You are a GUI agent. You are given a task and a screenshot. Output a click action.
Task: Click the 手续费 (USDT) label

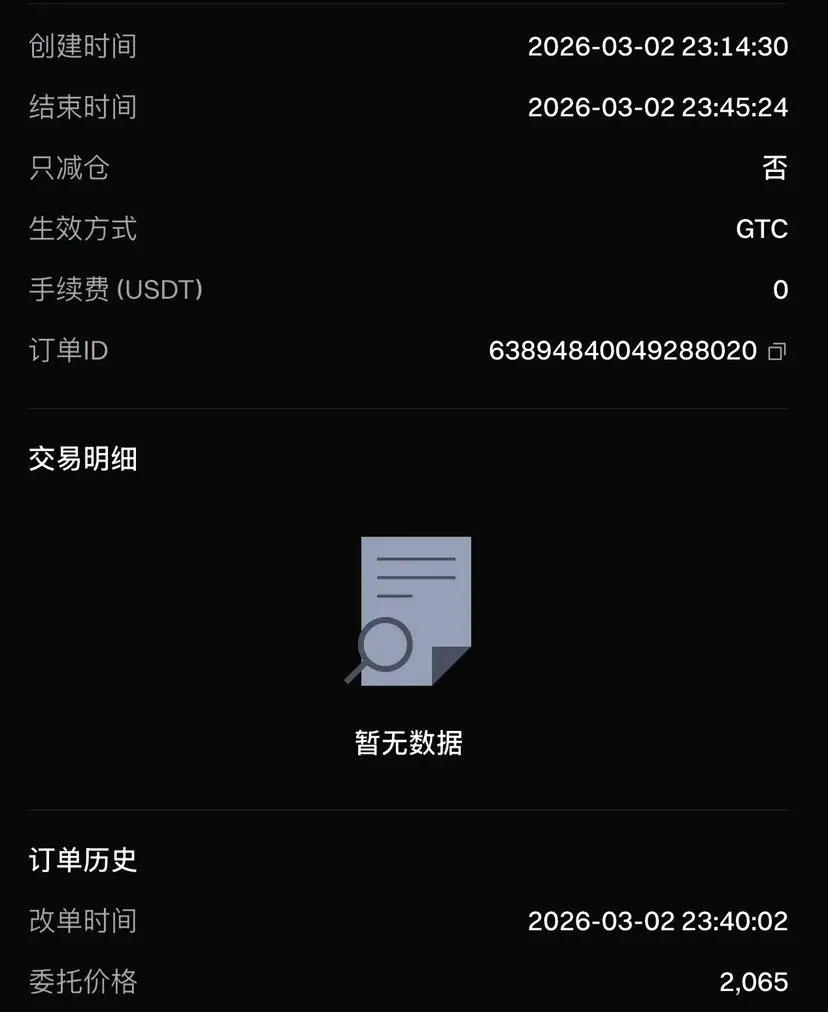tap(117, 290)
